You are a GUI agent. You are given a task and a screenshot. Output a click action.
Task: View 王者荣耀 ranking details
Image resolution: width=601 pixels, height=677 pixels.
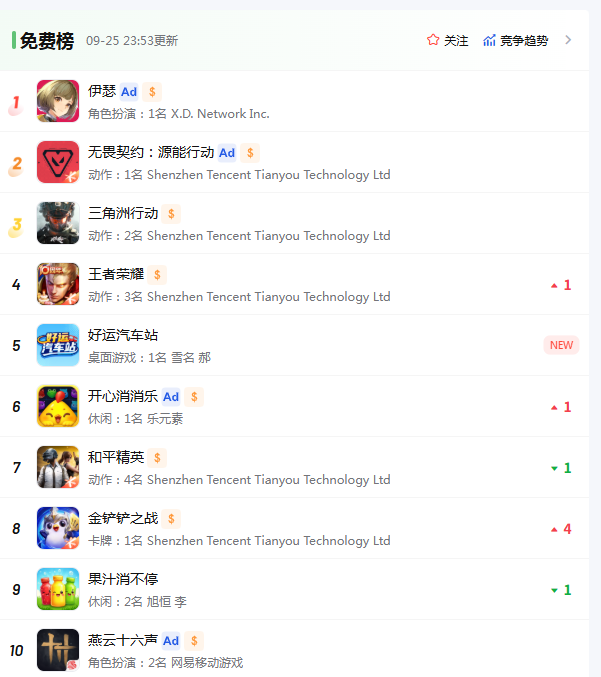[116, 274]
